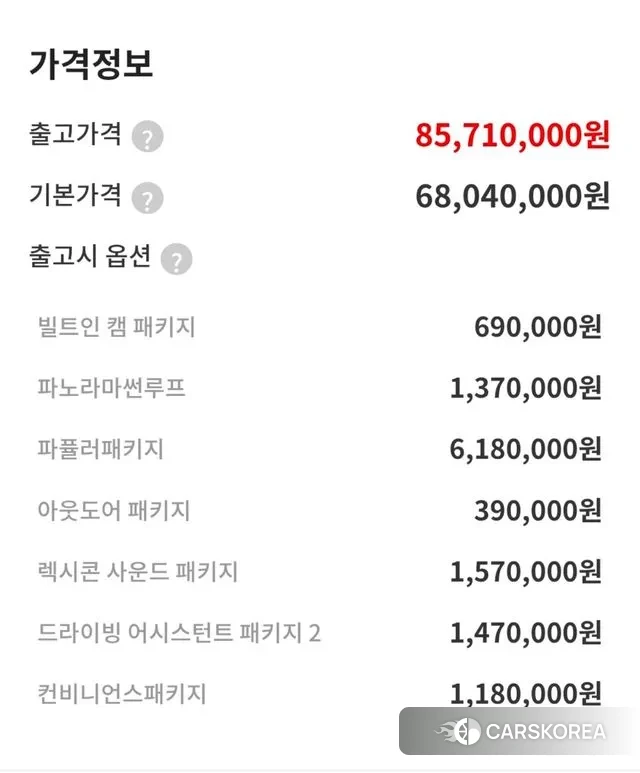Tap the question mark beside 출고시 옵션
Screen dimensions: 640x773
[176, 260]
